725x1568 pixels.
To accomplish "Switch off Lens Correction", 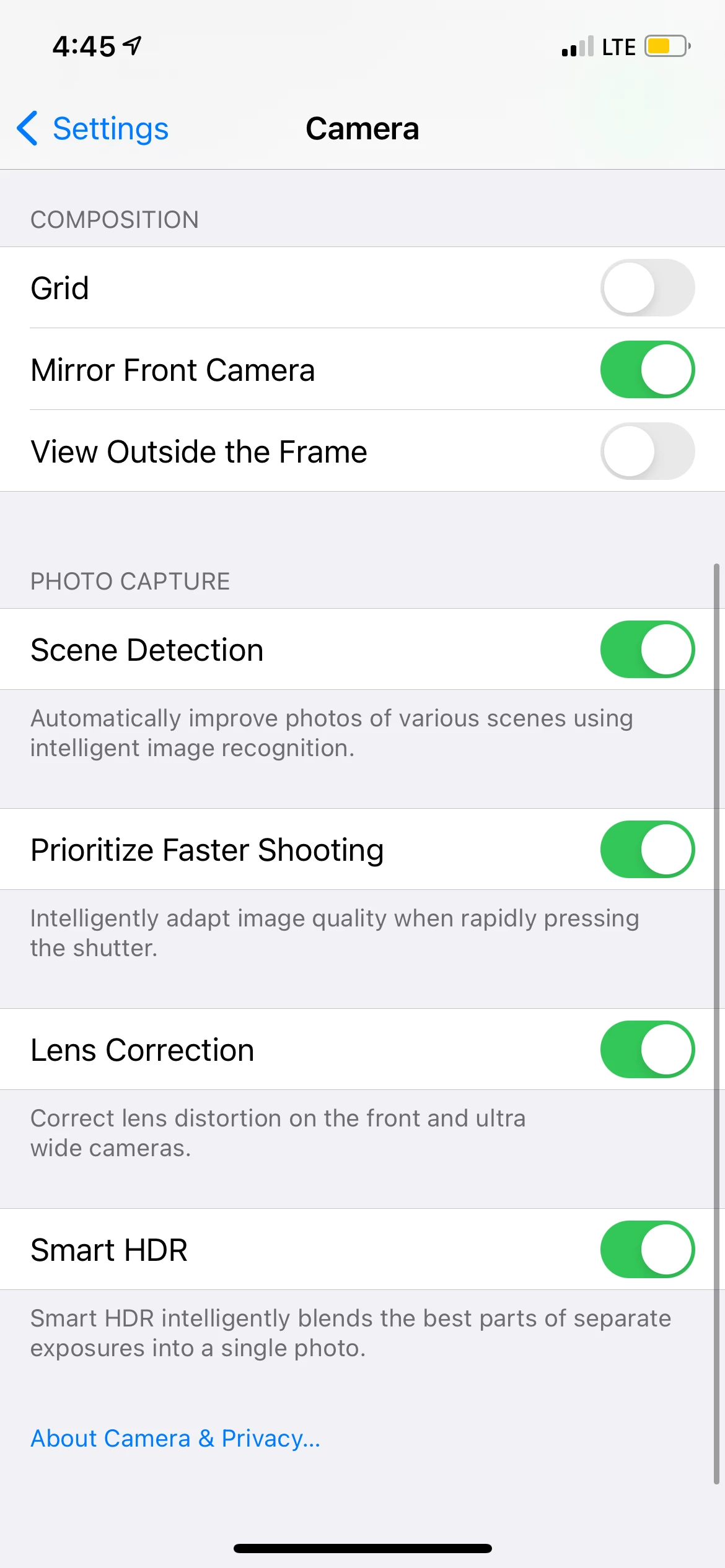I will click(647, 1050).
